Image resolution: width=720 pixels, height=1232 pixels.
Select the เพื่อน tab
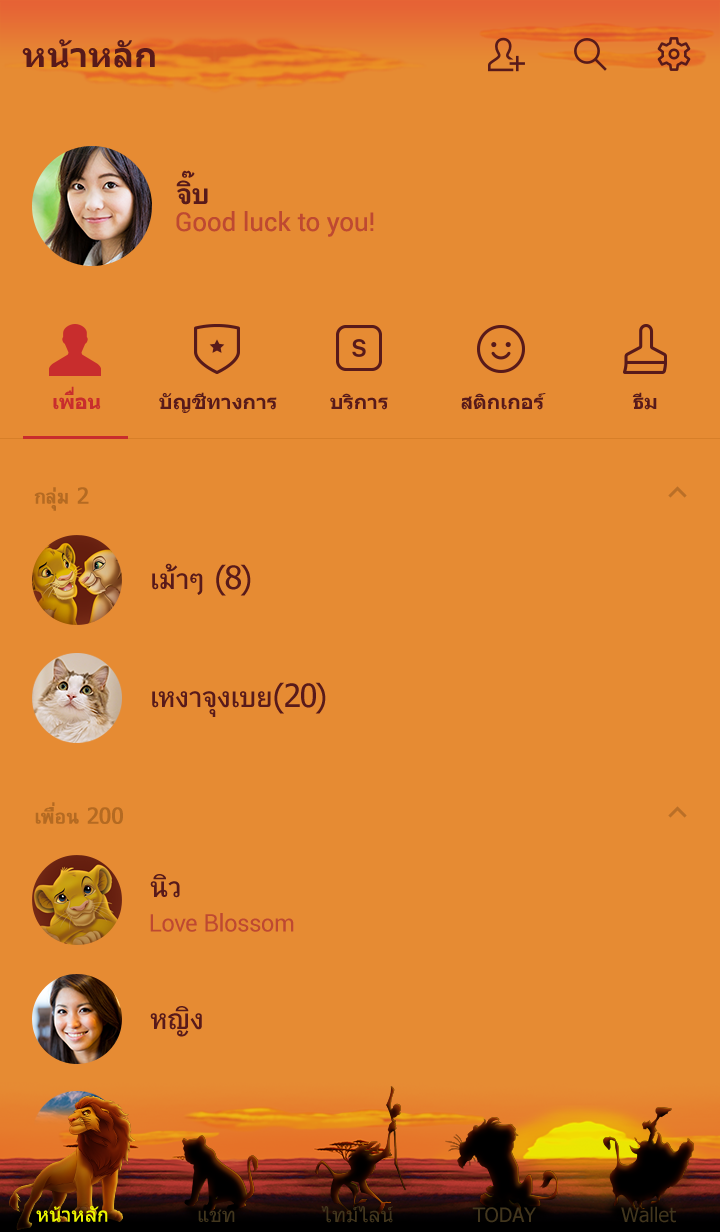[x=76, y=370]
